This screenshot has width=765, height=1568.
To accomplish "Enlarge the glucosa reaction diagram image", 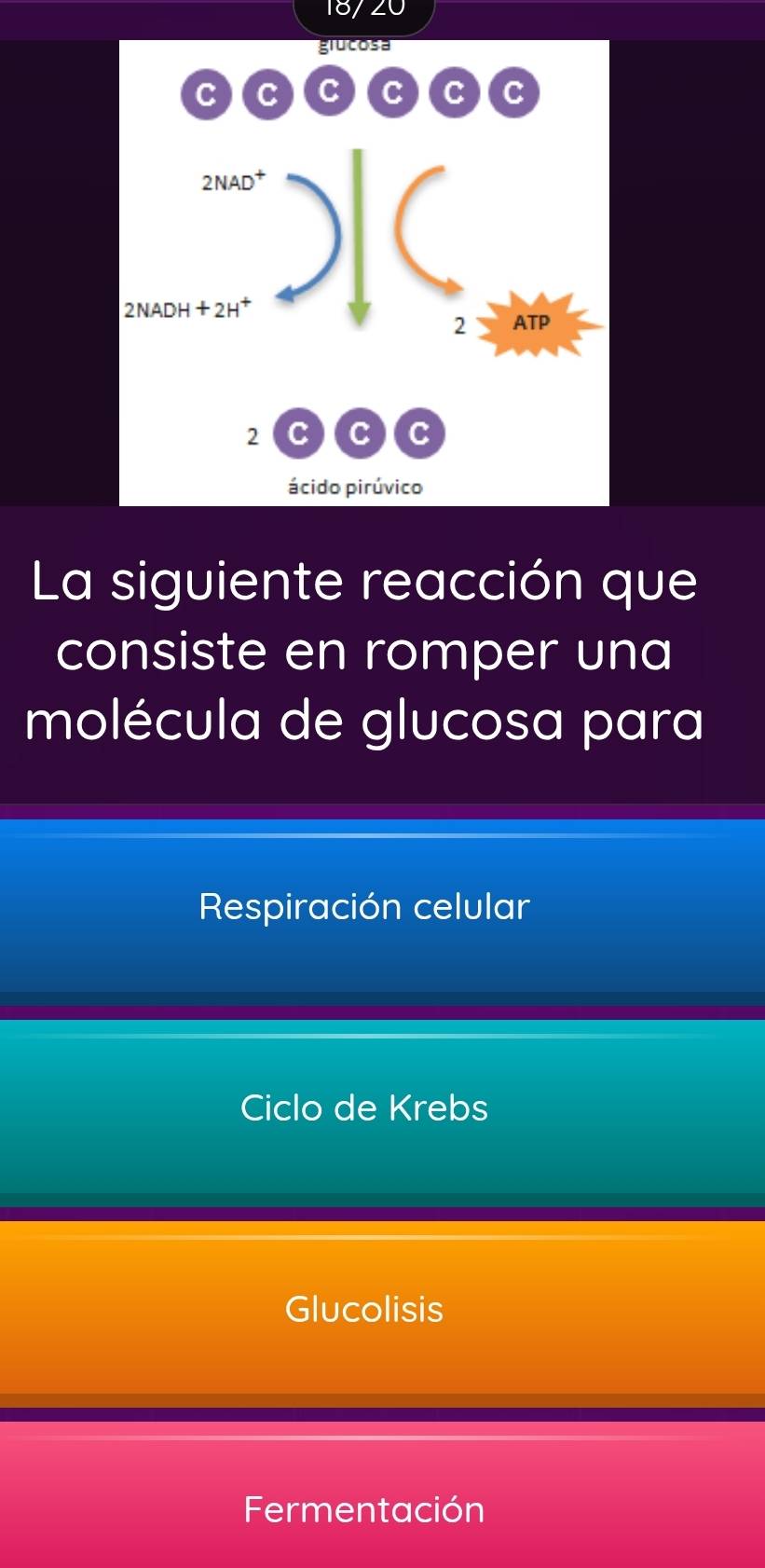I will click(364, 270).
